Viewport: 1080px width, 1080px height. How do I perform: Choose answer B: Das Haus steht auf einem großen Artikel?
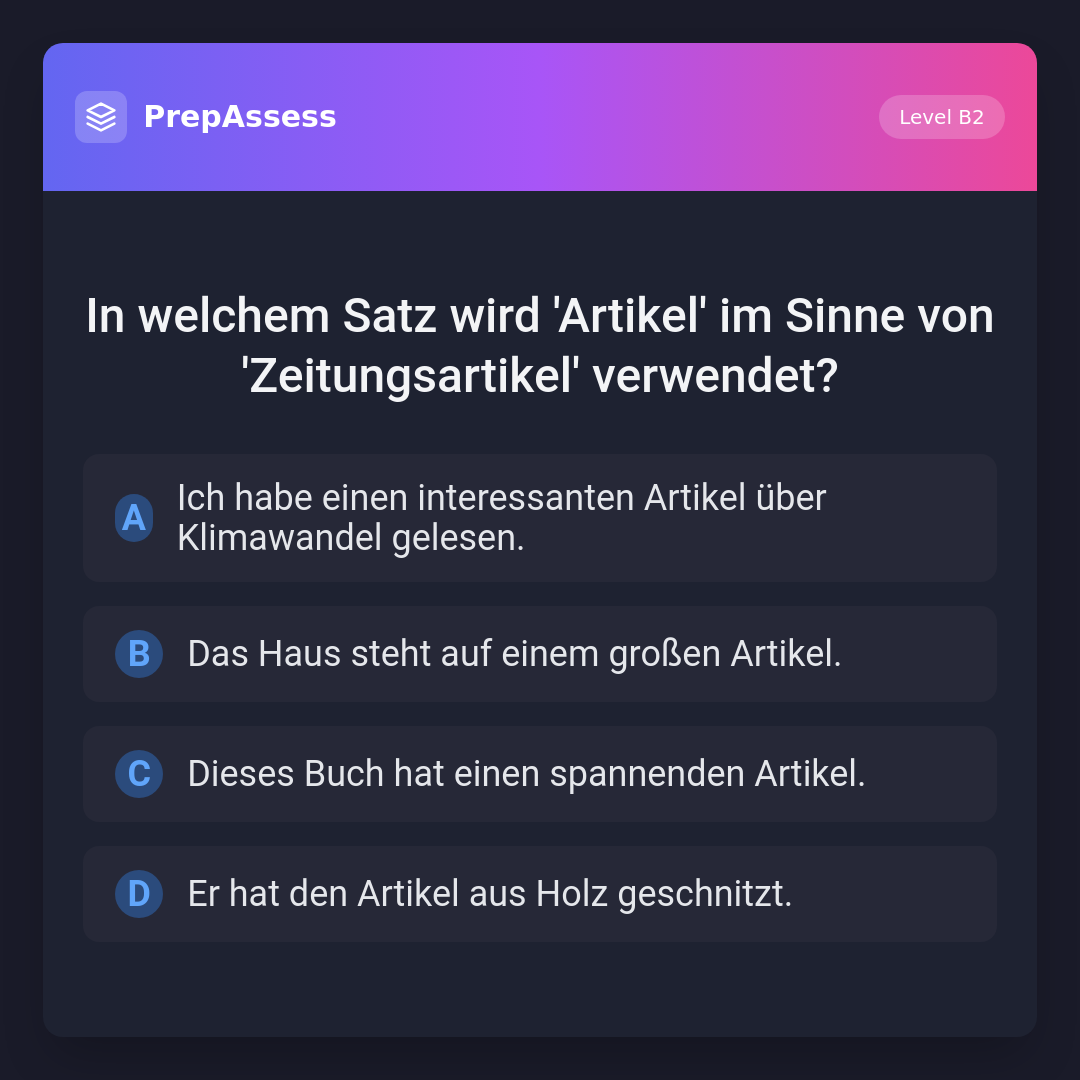[x=540, y=654]
